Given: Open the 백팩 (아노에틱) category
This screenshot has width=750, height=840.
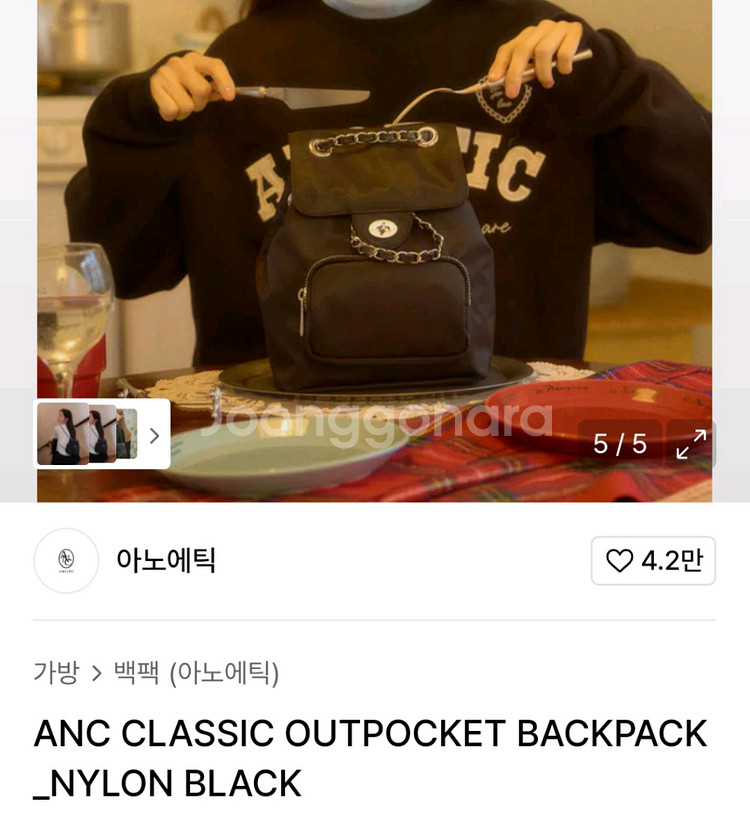Looking at the screenshot, I should click(x=196, y=673).
